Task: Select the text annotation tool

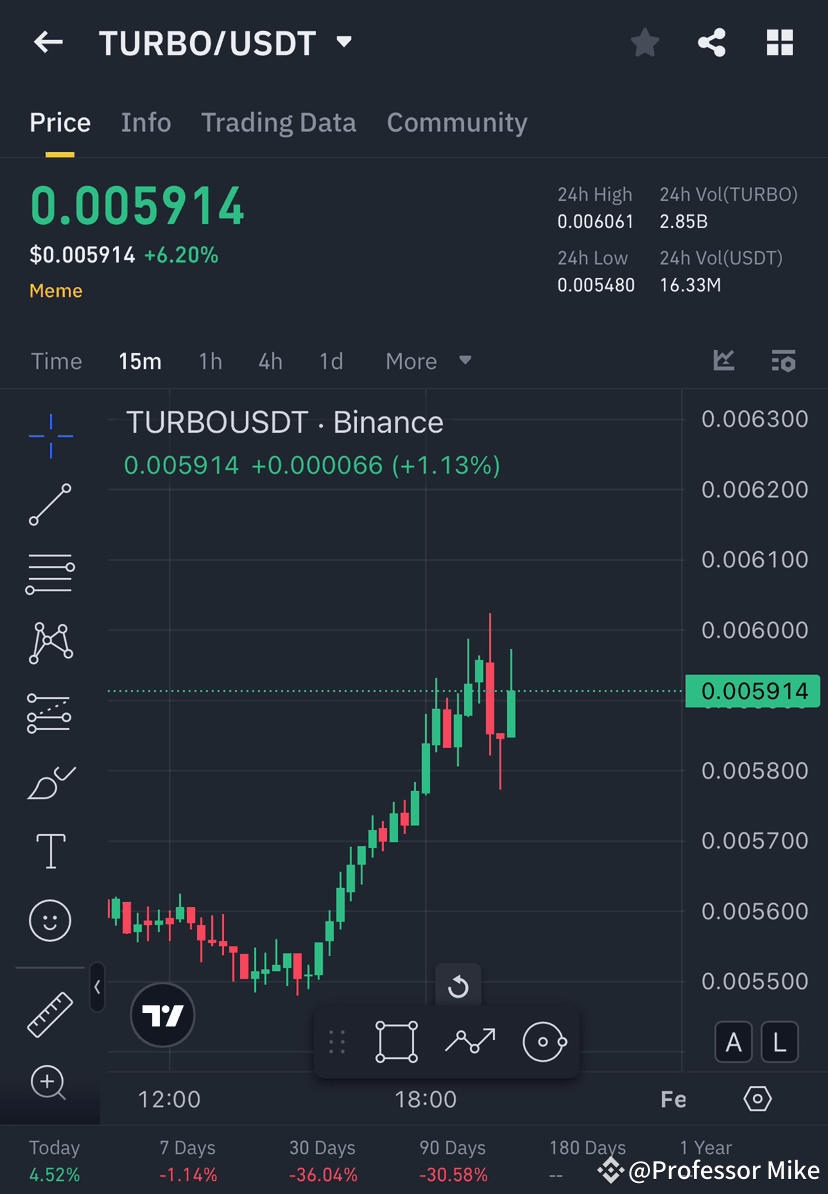Action: (x=50, y=850)
